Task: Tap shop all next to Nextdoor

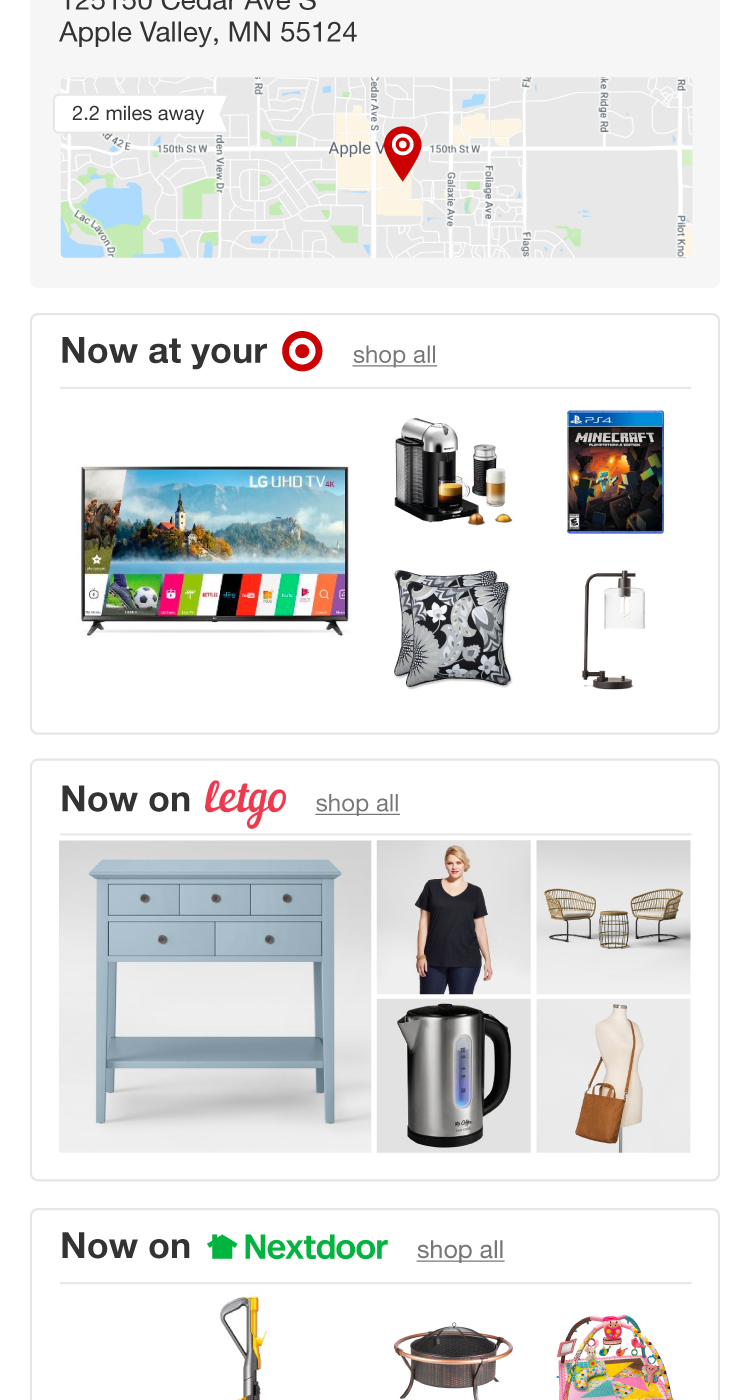Action: click(x=461, y=1250)
